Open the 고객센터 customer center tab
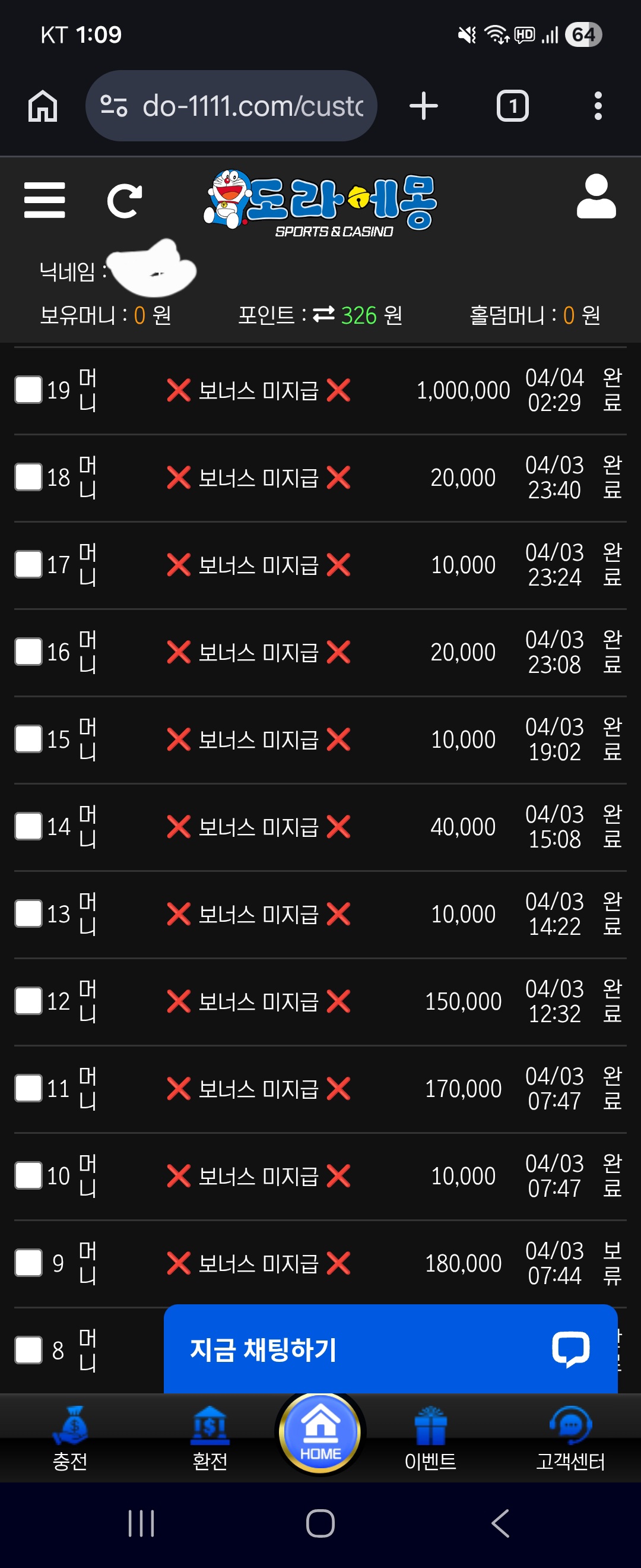 click(x=570, y=1439)
